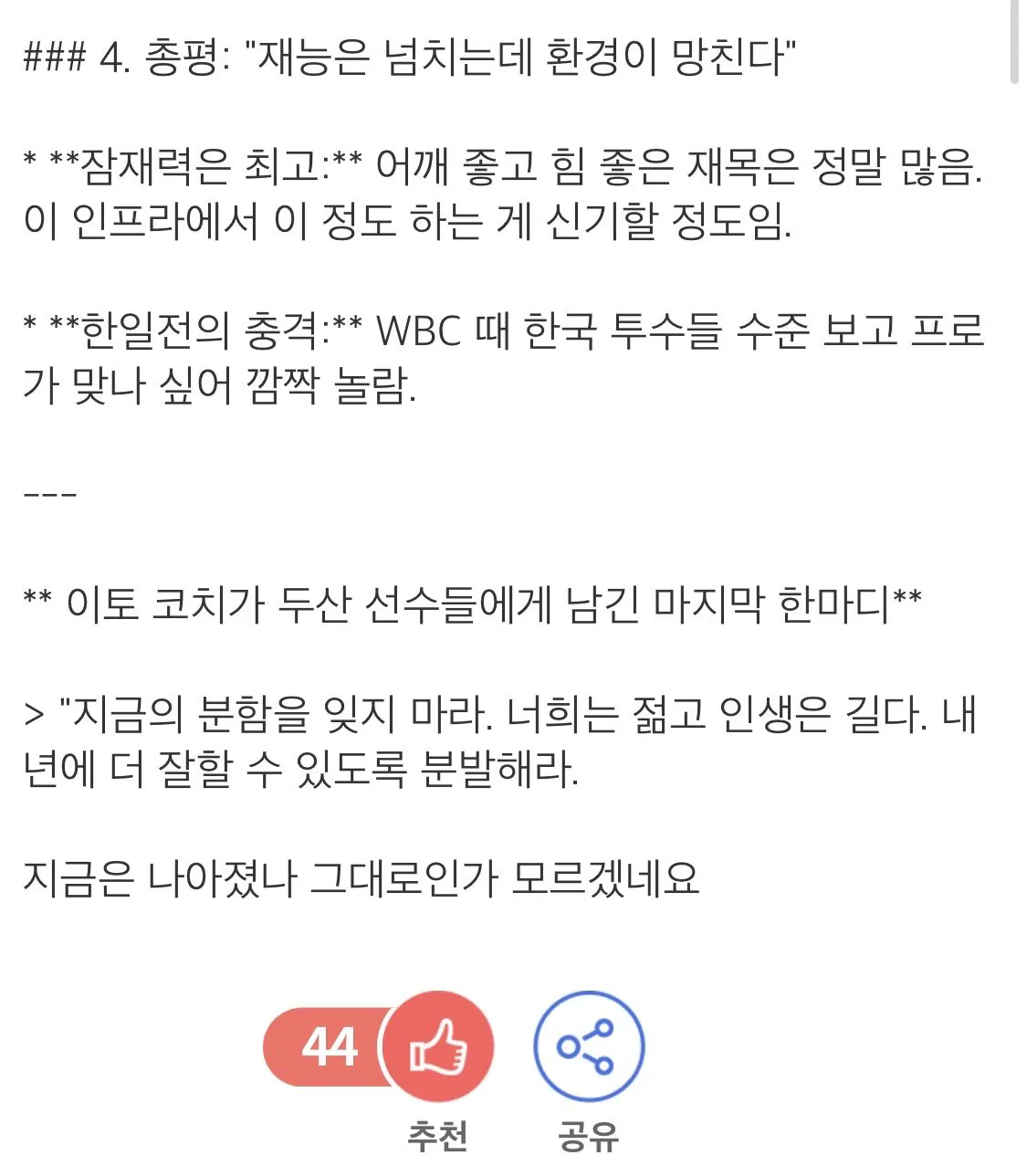Recommend this post with the 추천 thumbs-up

click(437, 1046)
